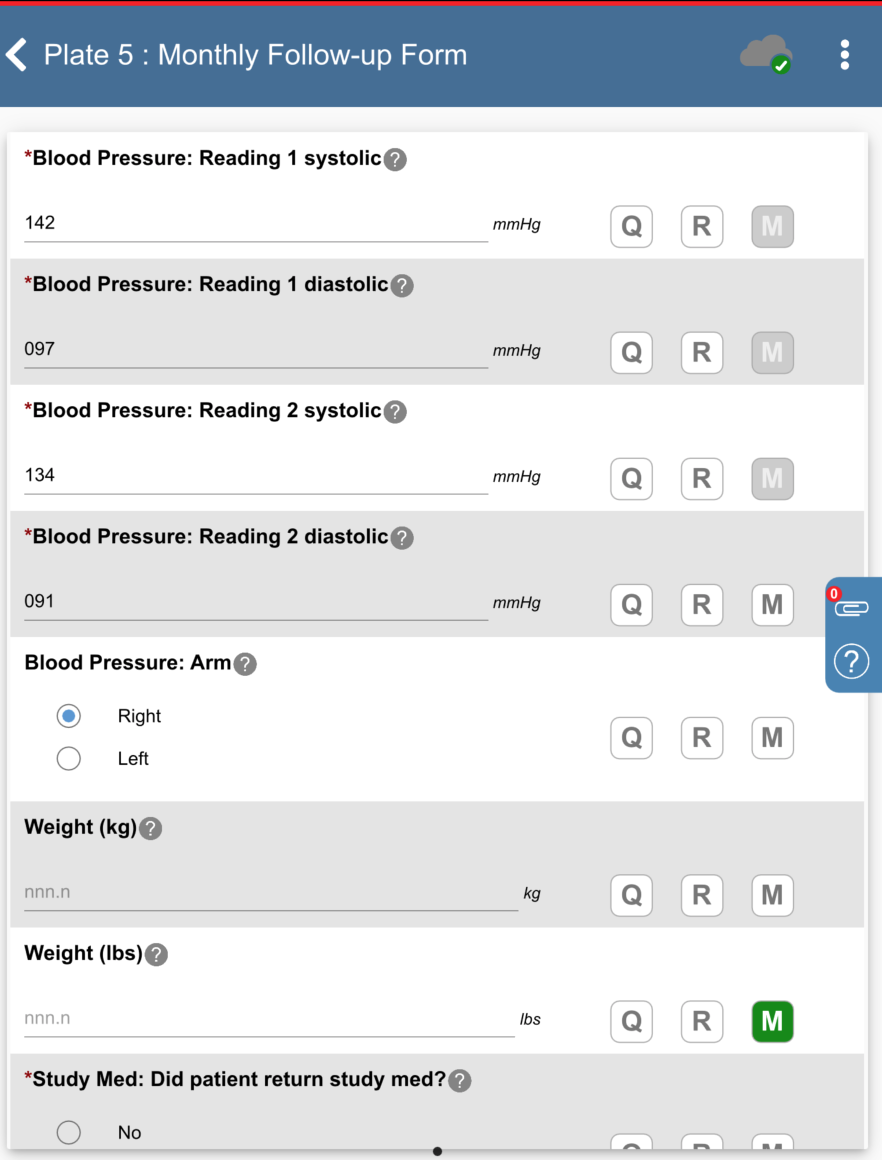The height and width of the screenshot is (1160, 882).
Task: Go back from Monthly Follow-up Form
Action: (x=18, y=55)
